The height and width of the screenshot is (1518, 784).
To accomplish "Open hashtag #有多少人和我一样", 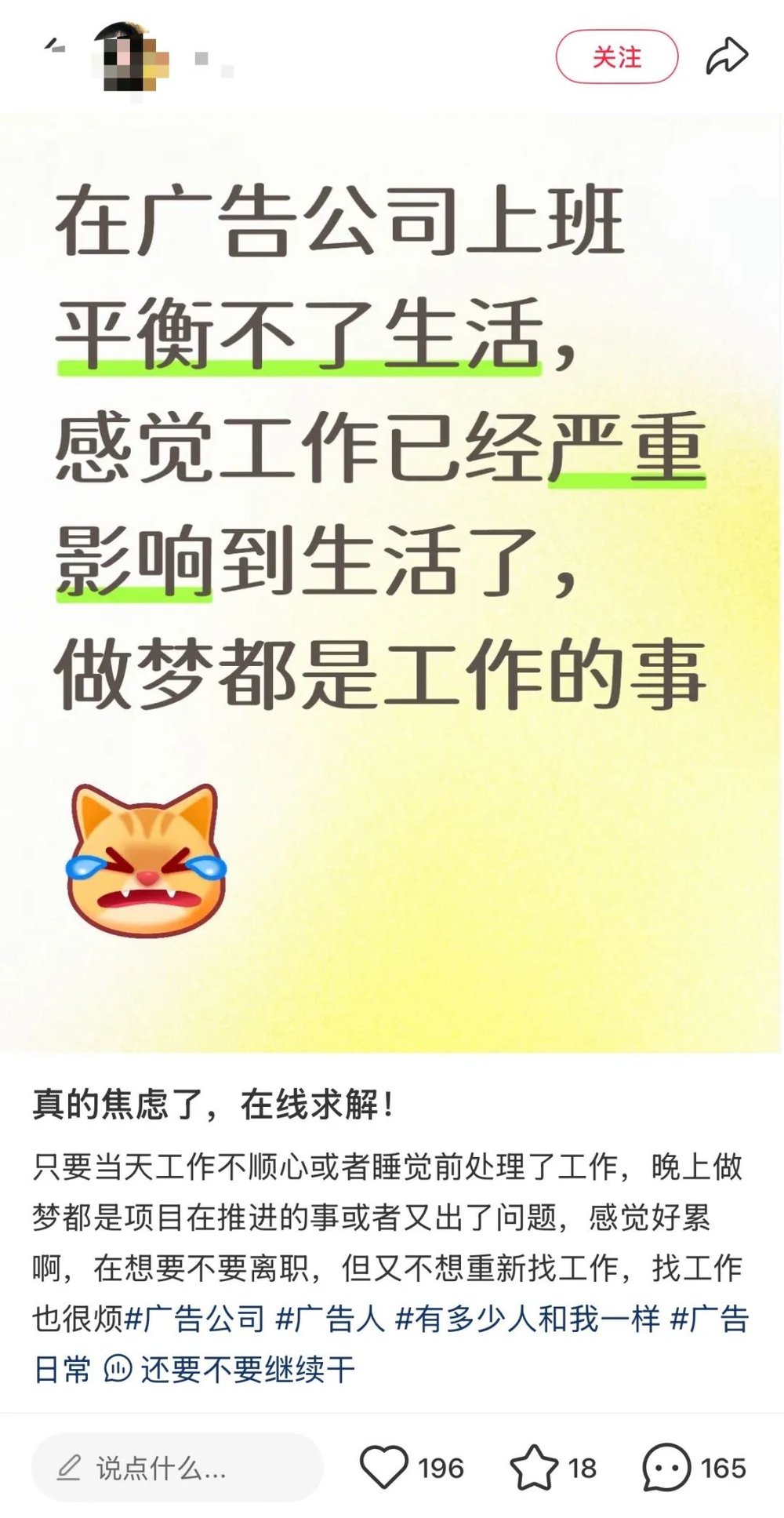I will [528, 1320].
